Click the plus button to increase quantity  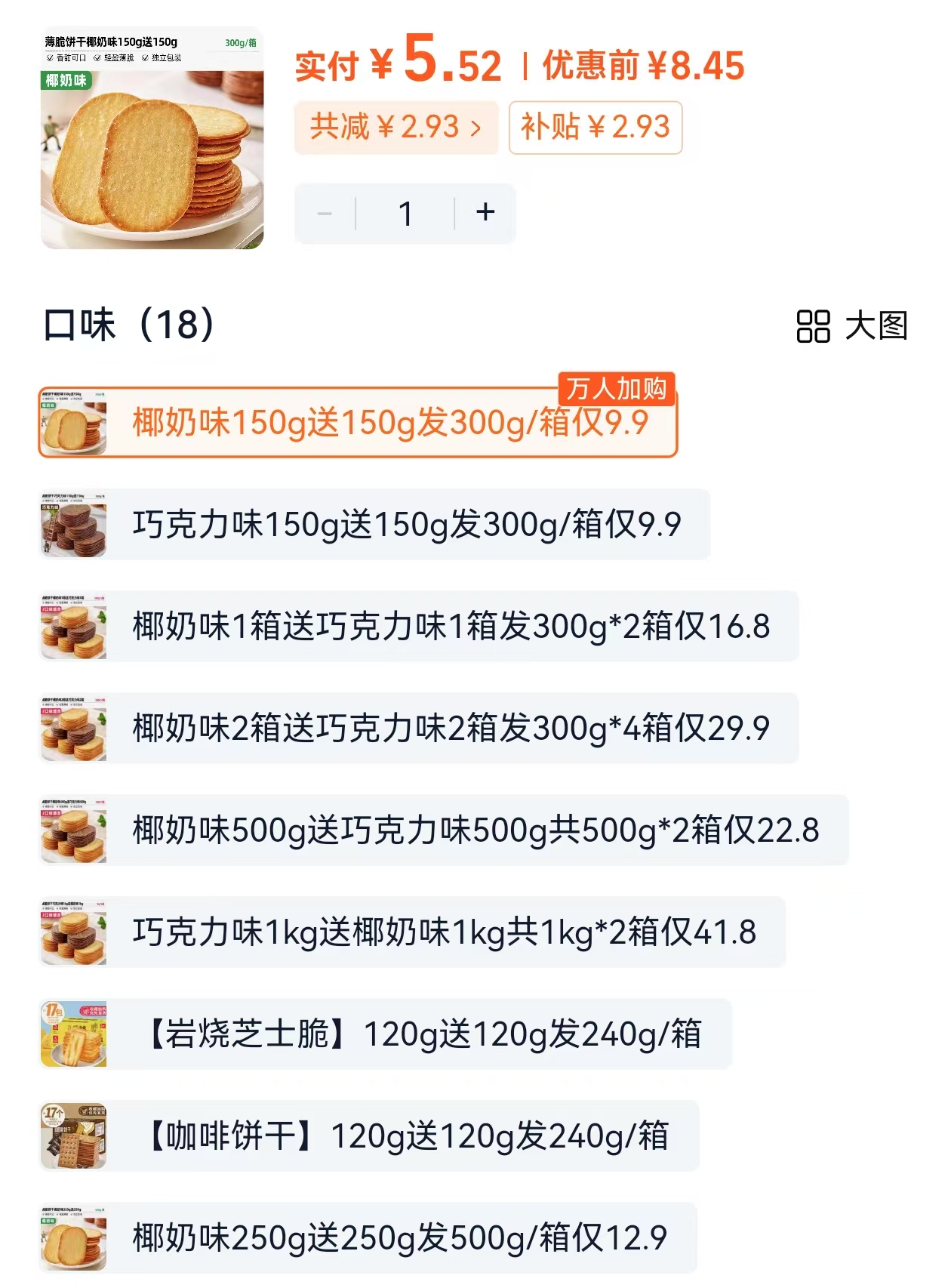click(x=486, y=214)
